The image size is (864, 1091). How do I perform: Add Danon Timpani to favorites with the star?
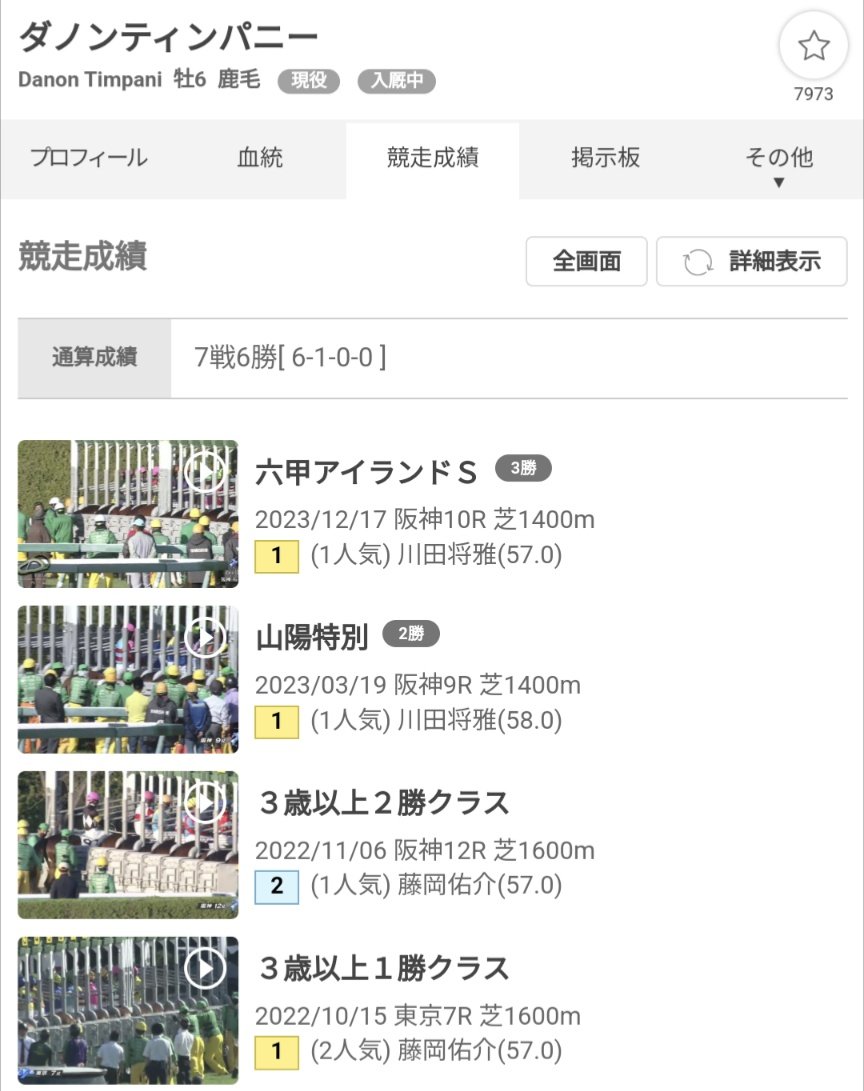click(x=813, y=46)
